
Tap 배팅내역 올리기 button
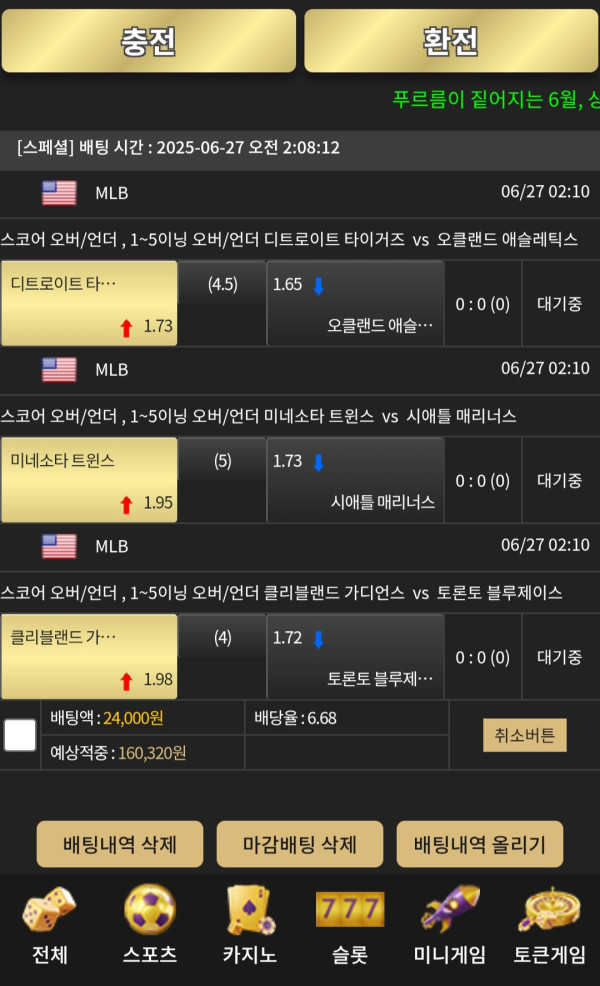point(480,844)
